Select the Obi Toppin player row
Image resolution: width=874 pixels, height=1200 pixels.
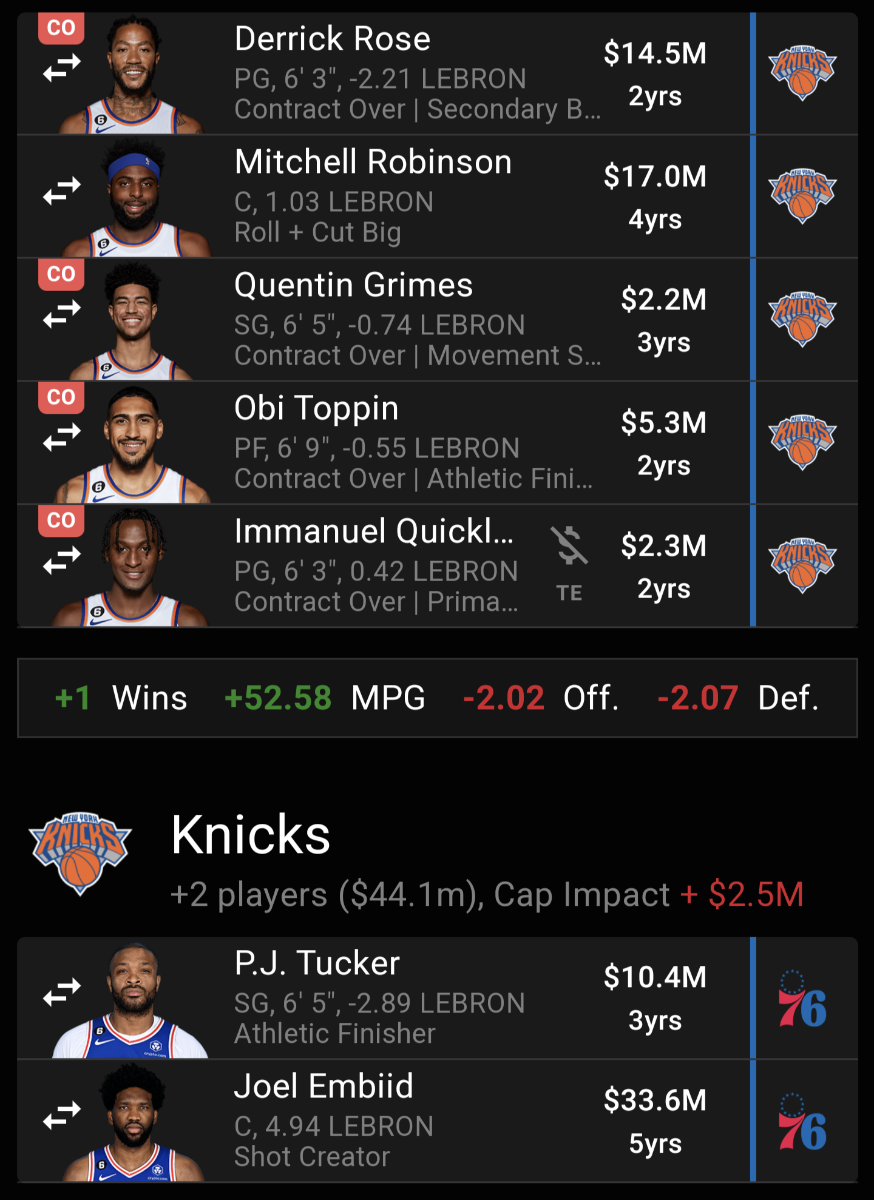tap(316, 408)
